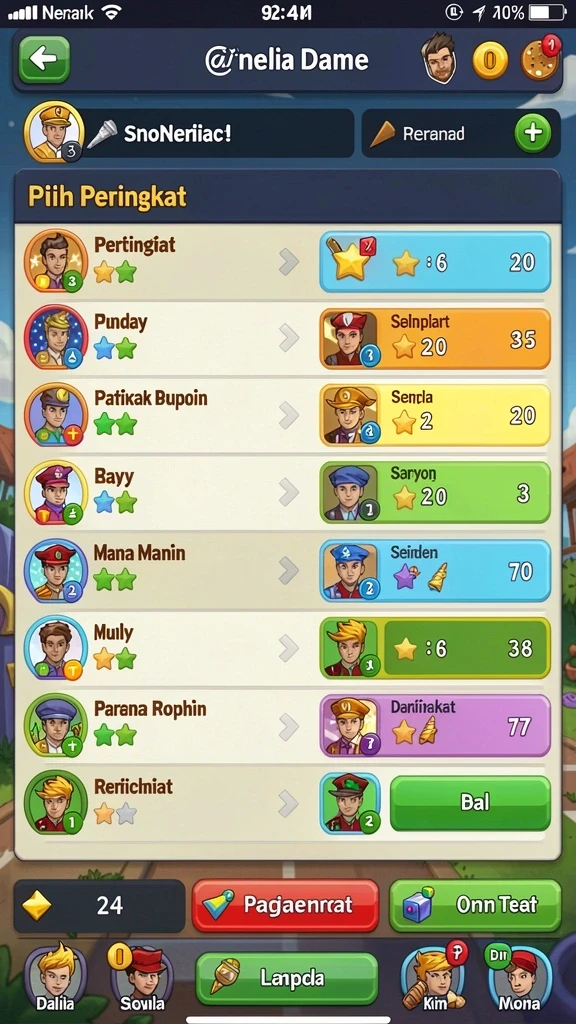The image size is (576, 1024).
Task: Tap the green Onn Teat button
Action: 475,905
